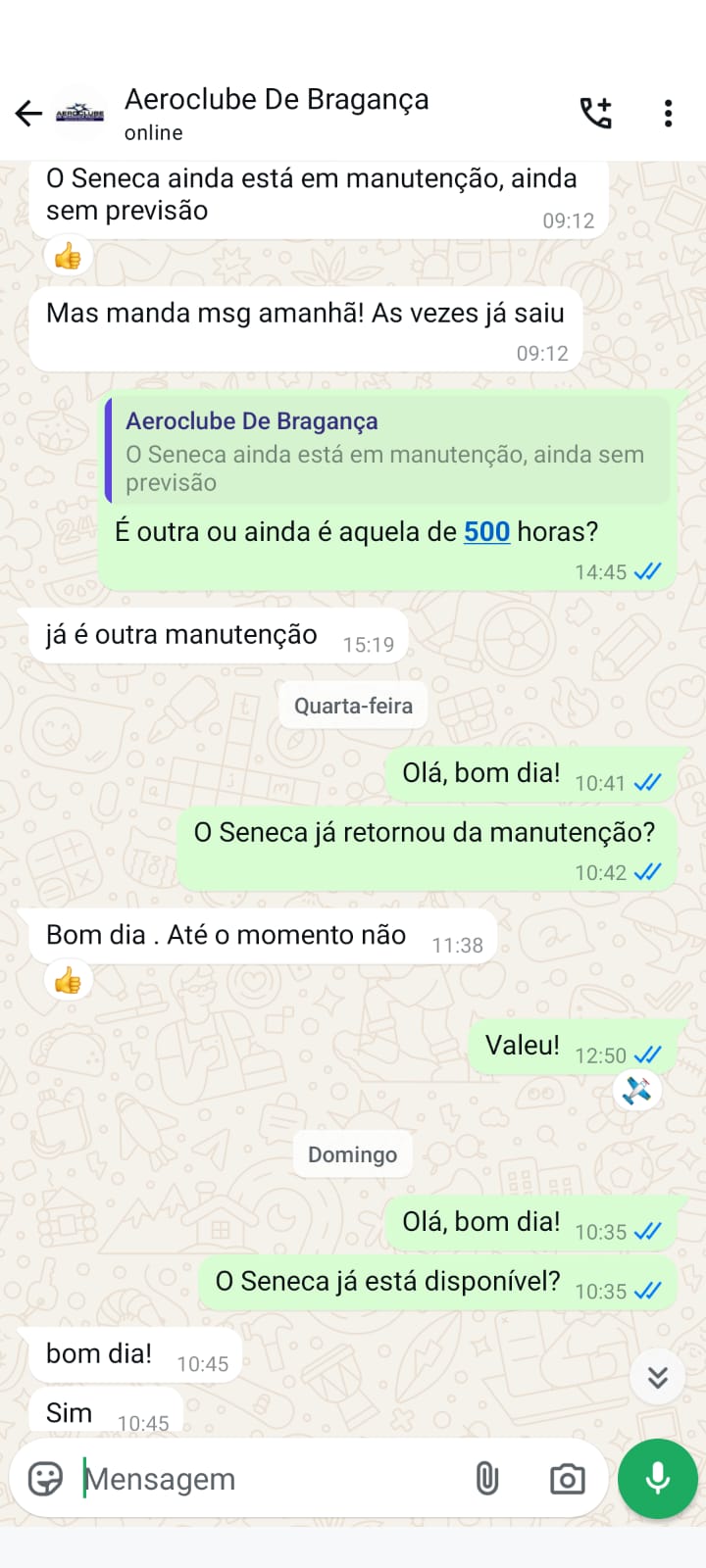The image size is (706, 1568).
Task: Start a call with Aeroclube De Bragança
Action: point(595,114)
